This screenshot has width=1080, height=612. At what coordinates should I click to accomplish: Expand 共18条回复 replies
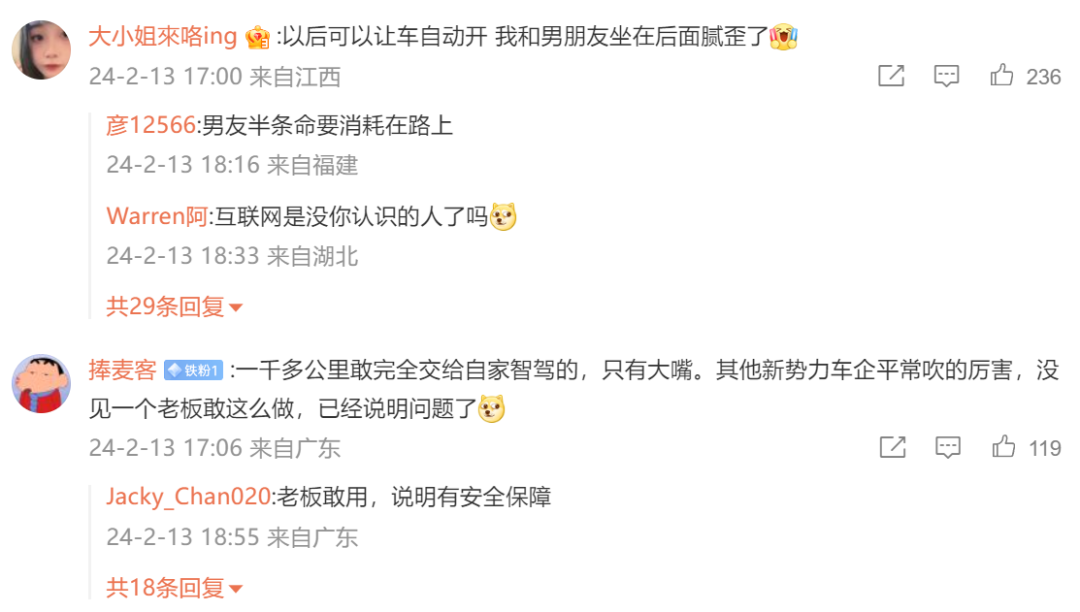[175, 587]
